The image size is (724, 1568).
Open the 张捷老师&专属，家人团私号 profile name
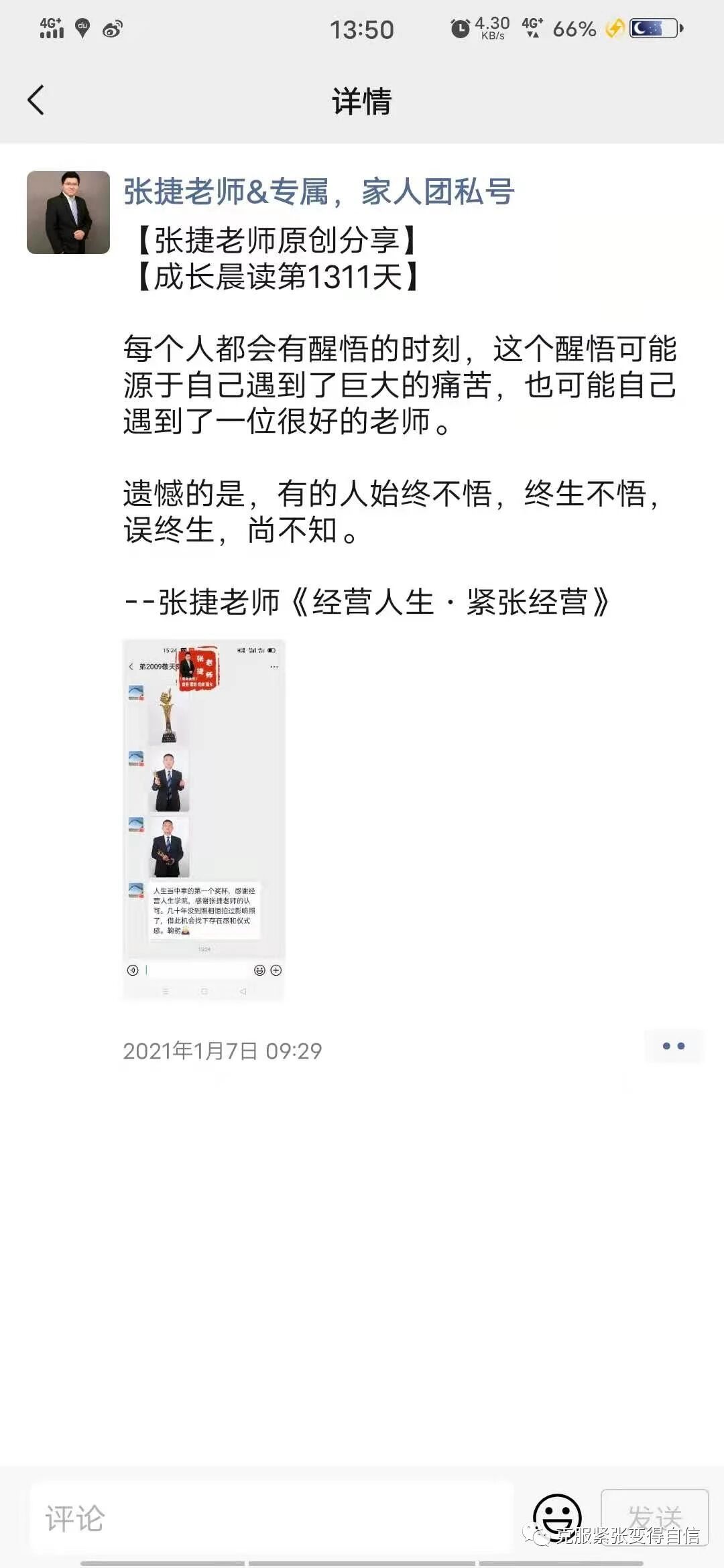pos(318,192)
